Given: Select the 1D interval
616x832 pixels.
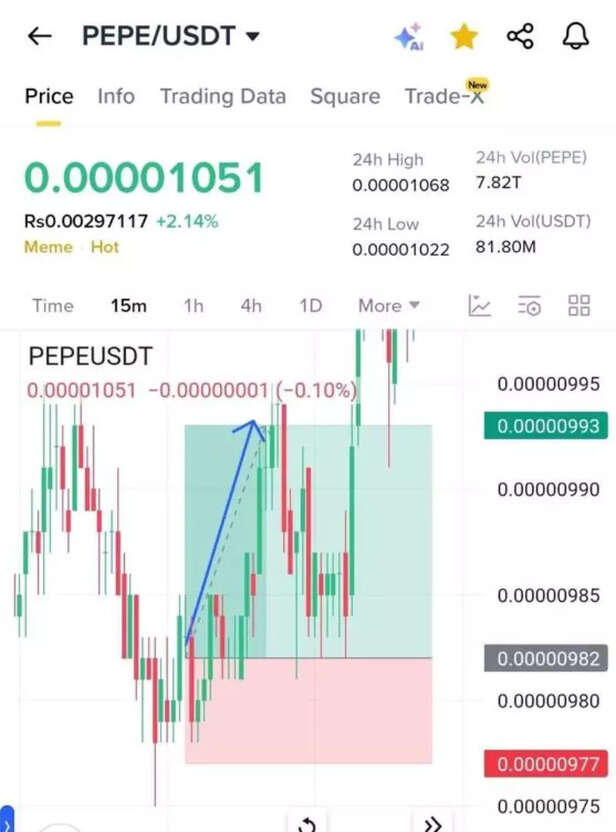Looking at the screenshot, I should (311, 306).
